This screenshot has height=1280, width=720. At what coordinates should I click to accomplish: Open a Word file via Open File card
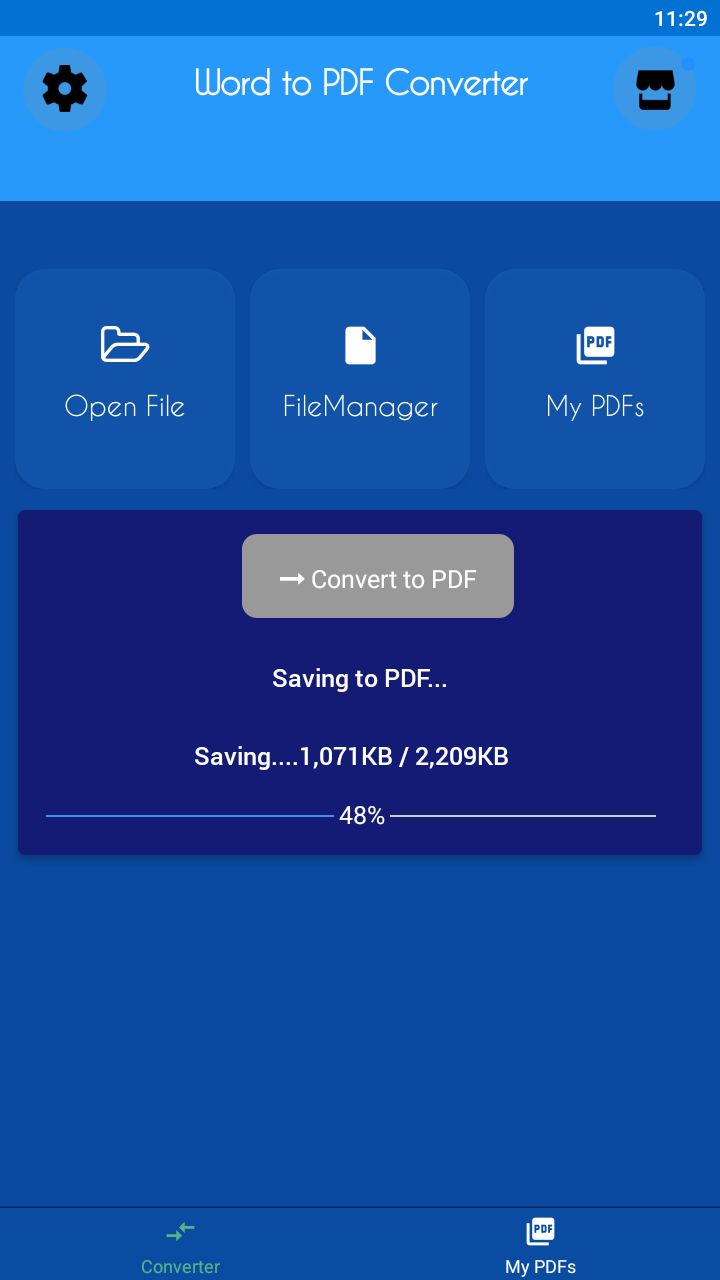tap(124, 379)
